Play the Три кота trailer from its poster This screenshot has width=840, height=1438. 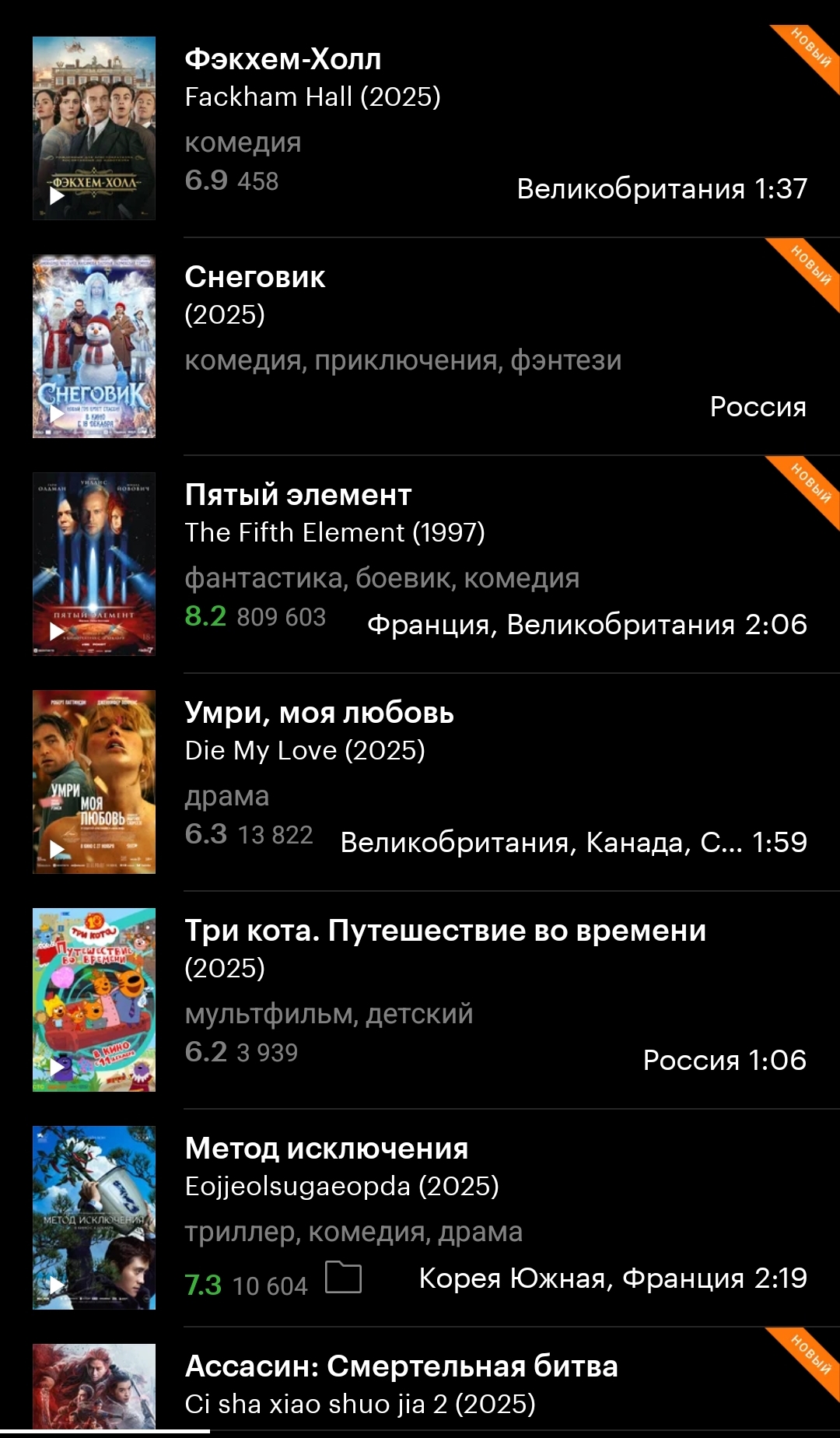click(x=57, y=1067)
